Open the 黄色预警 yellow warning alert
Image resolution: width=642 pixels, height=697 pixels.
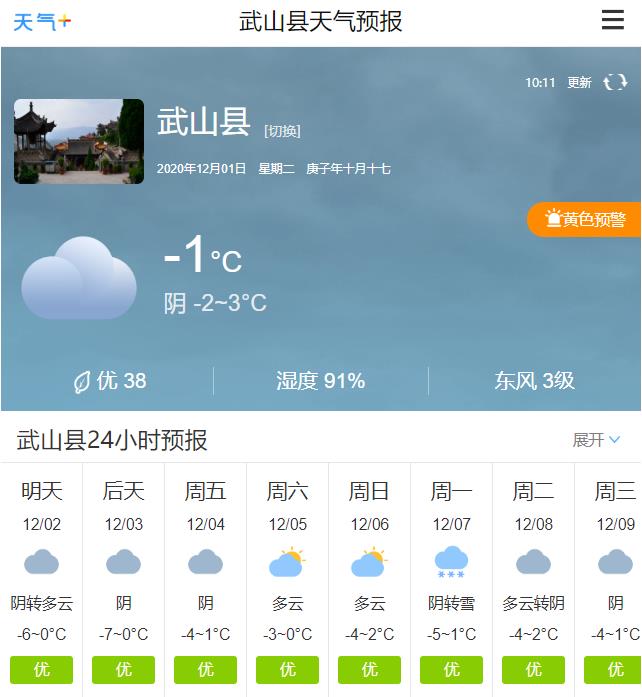coord(585,219)
